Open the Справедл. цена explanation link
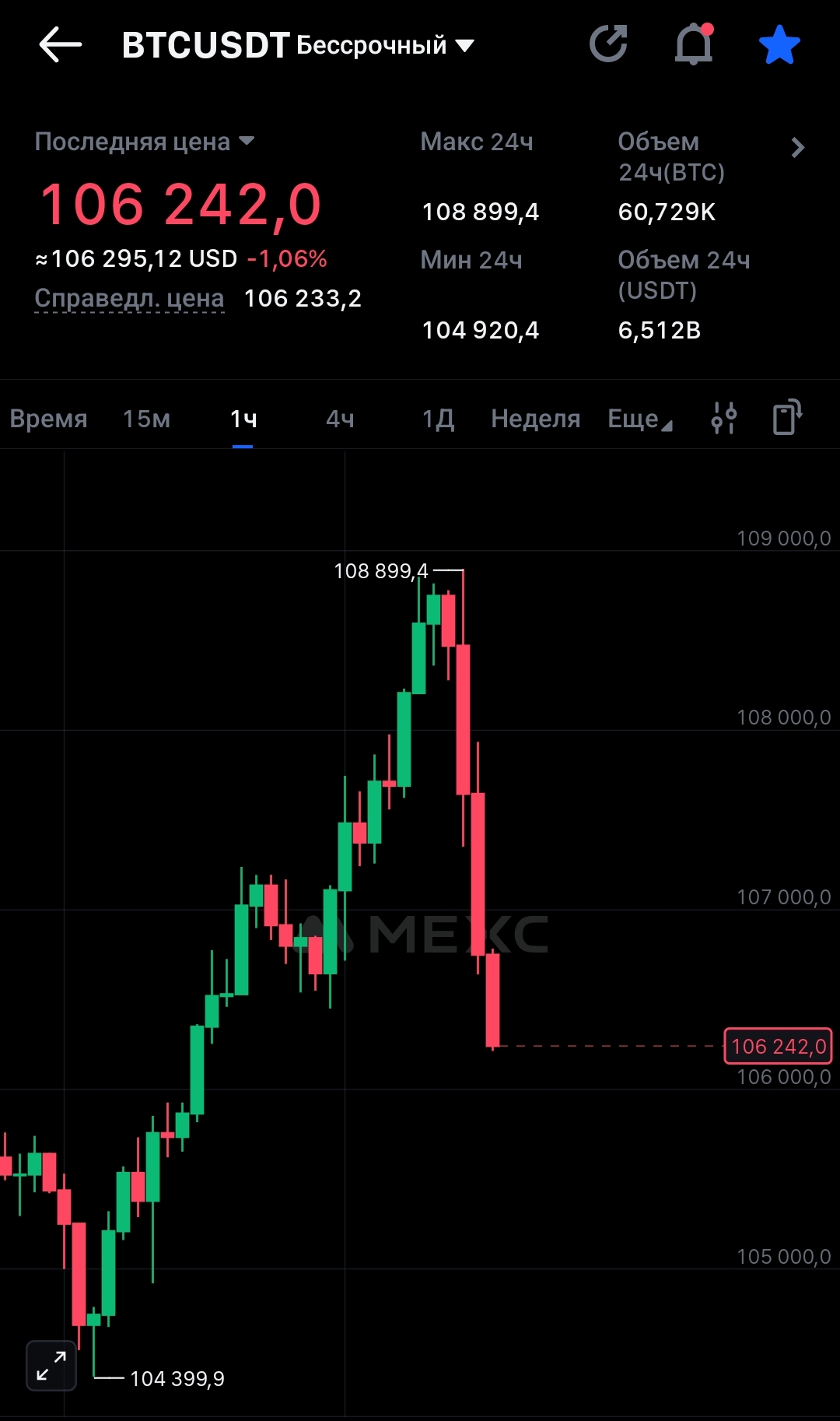The width and height of the screenshot is (840, 1421). (x=129, y=298)
